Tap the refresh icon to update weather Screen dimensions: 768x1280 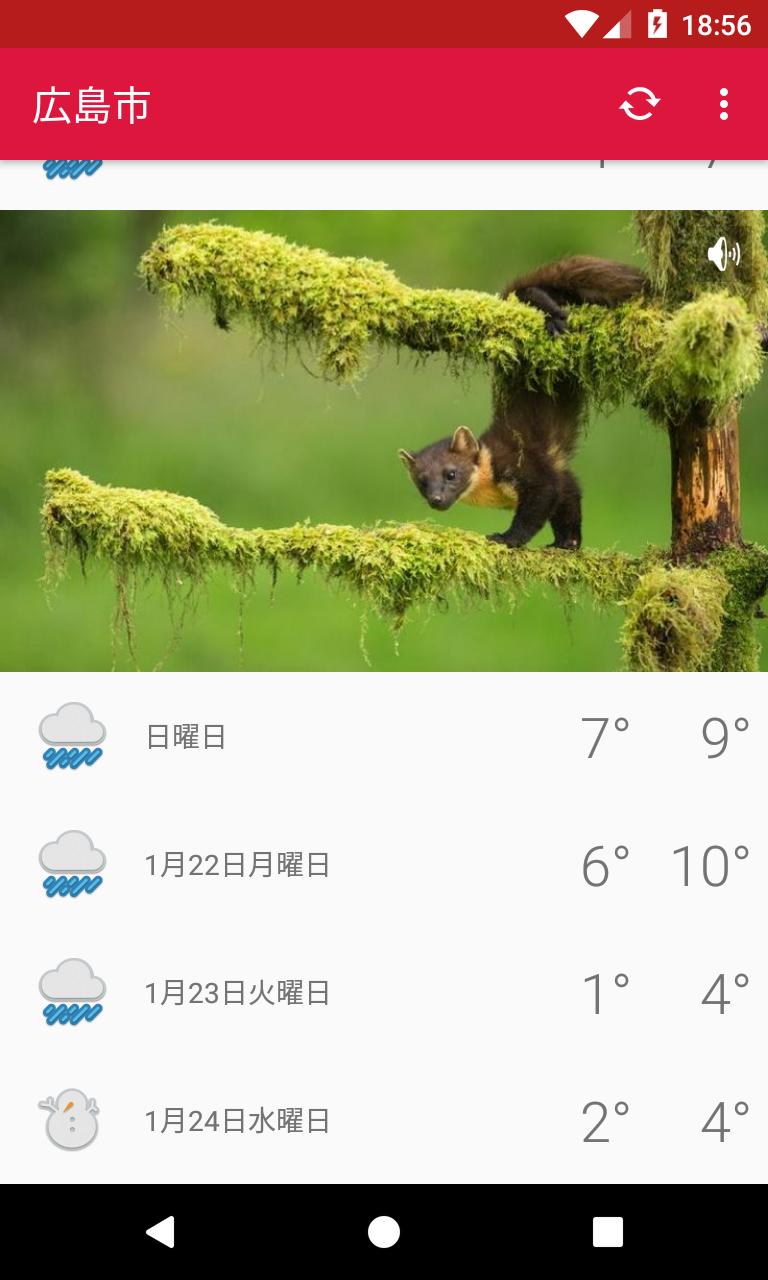639,103
